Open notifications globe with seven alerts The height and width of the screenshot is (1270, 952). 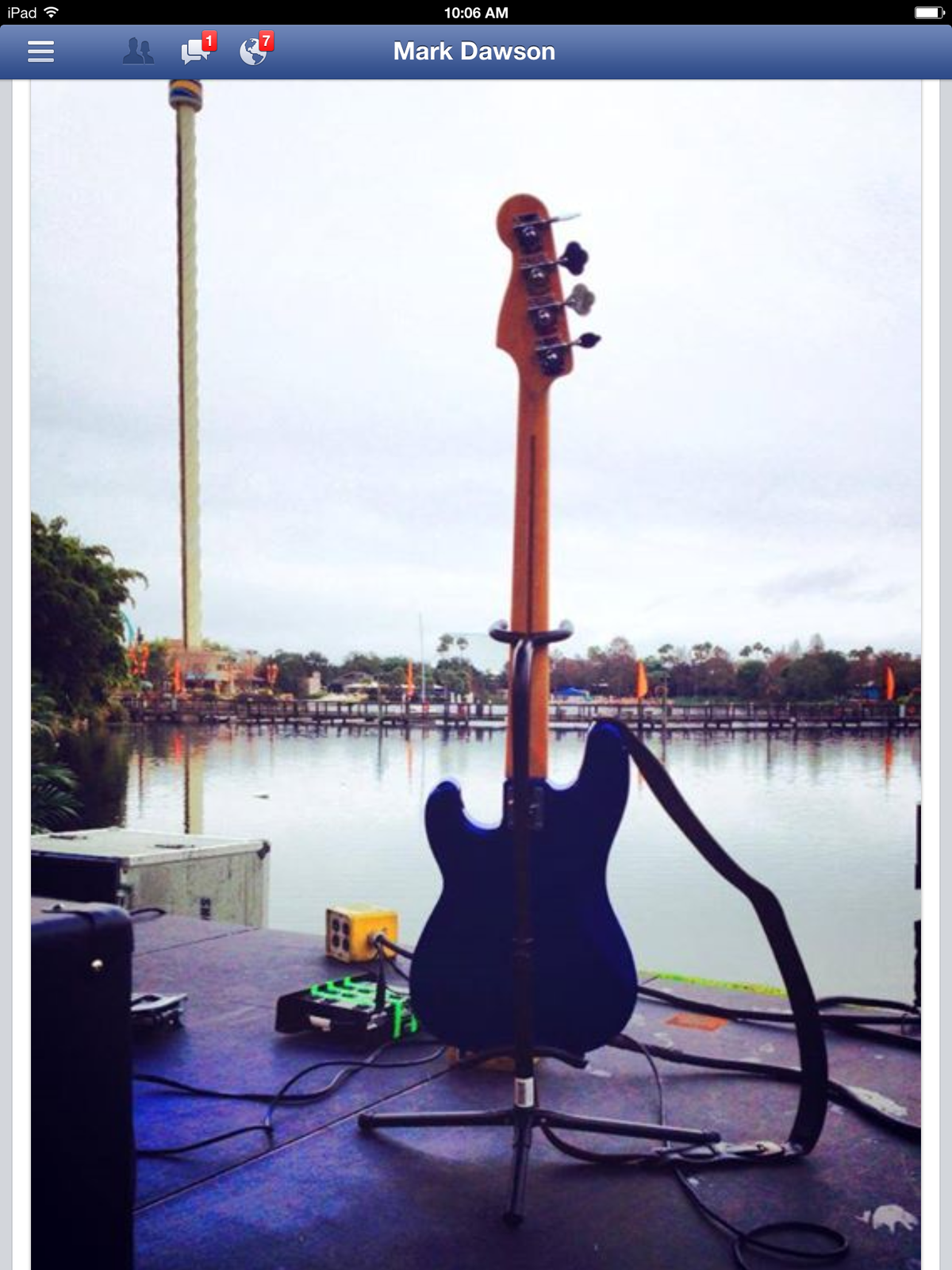coord(253,52)
